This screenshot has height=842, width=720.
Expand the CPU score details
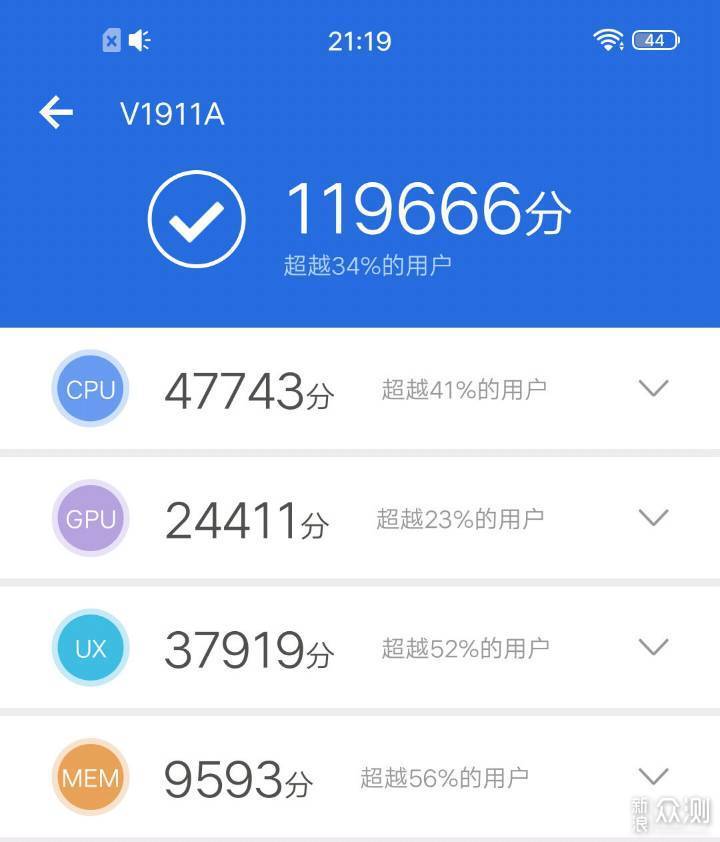coord(653,388)
